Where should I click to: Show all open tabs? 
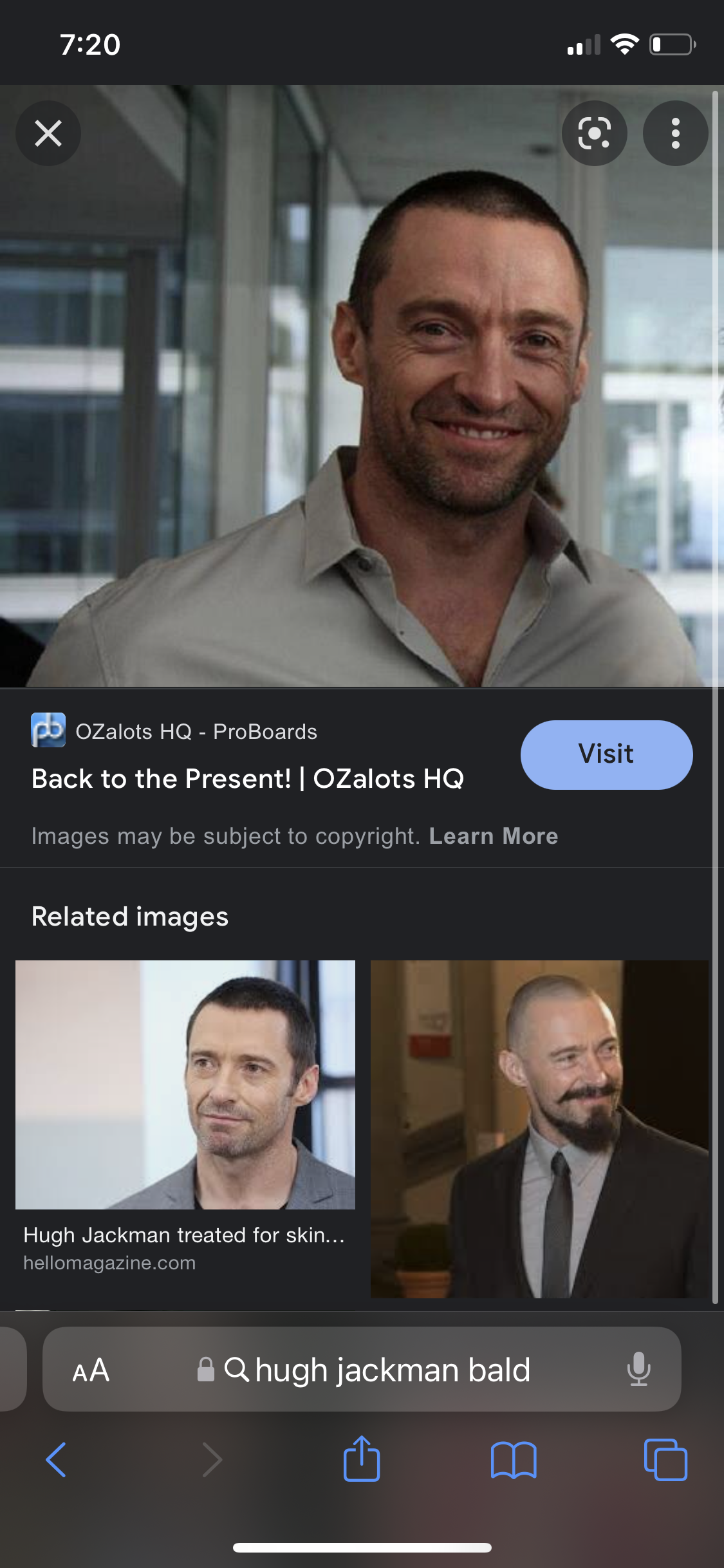665,1459
